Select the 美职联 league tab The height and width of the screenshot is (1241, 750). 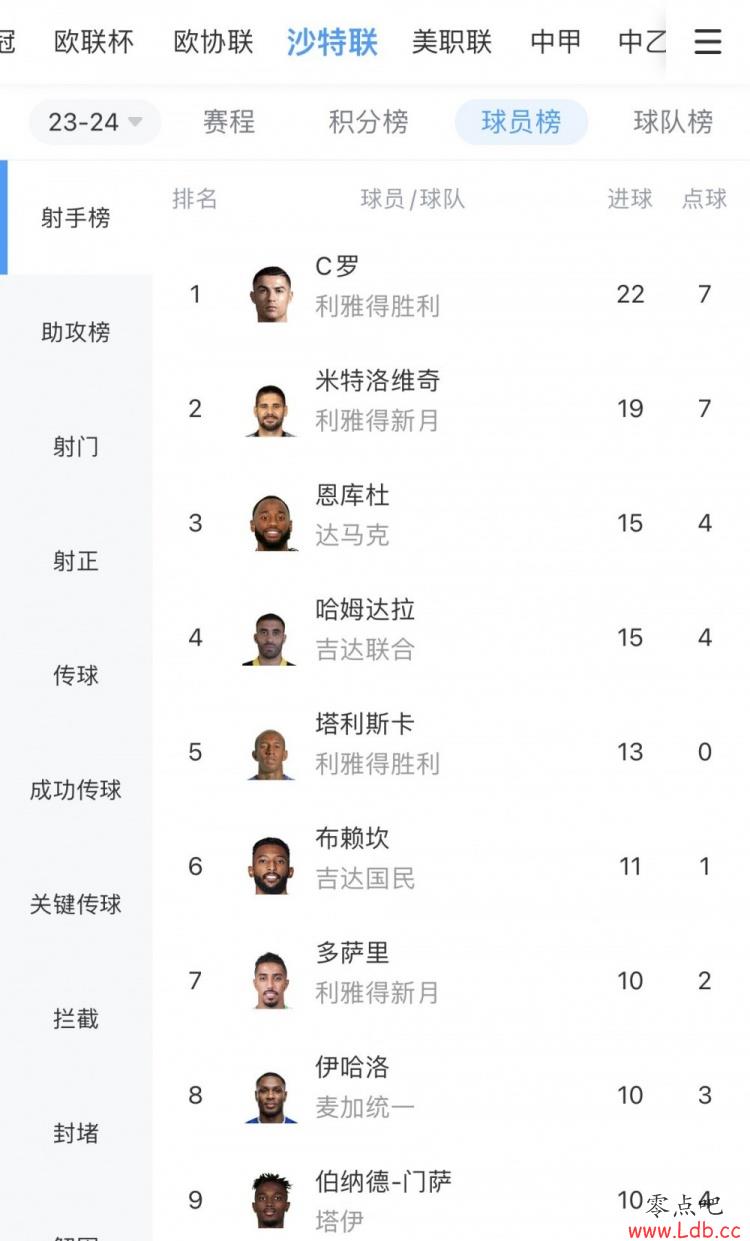(452, 42)
